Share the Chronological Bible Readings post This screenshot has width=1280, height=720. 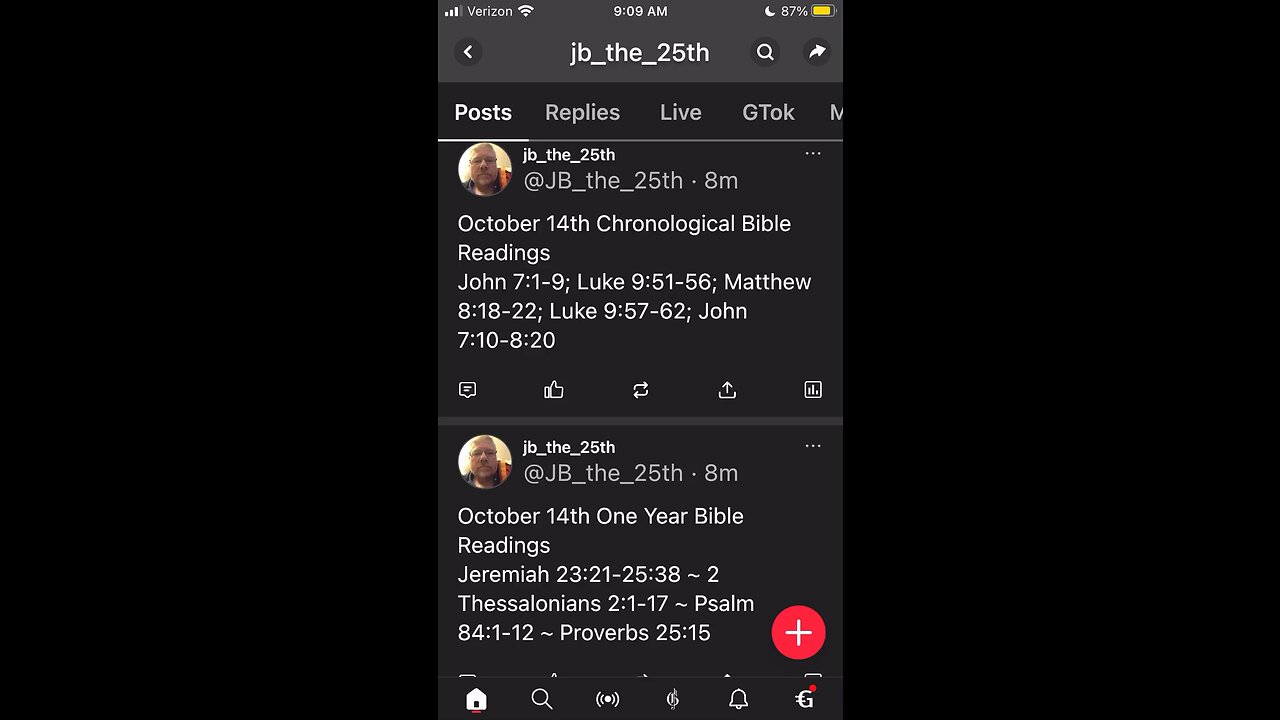(727, 390)
